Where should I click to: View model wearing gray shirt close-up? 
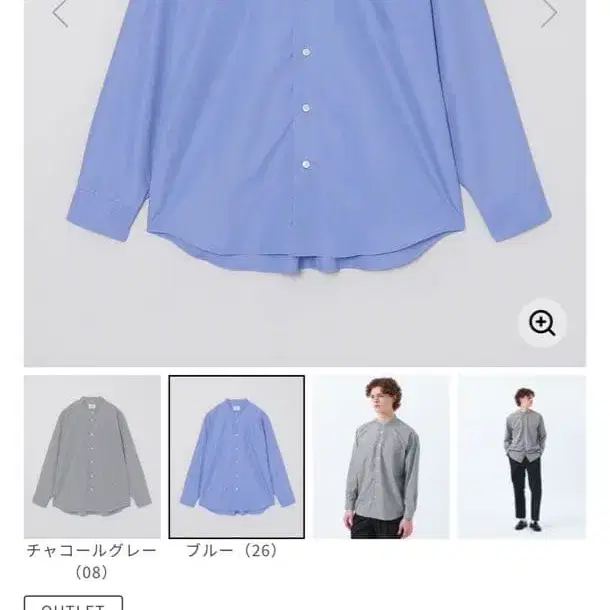[381, 457]
